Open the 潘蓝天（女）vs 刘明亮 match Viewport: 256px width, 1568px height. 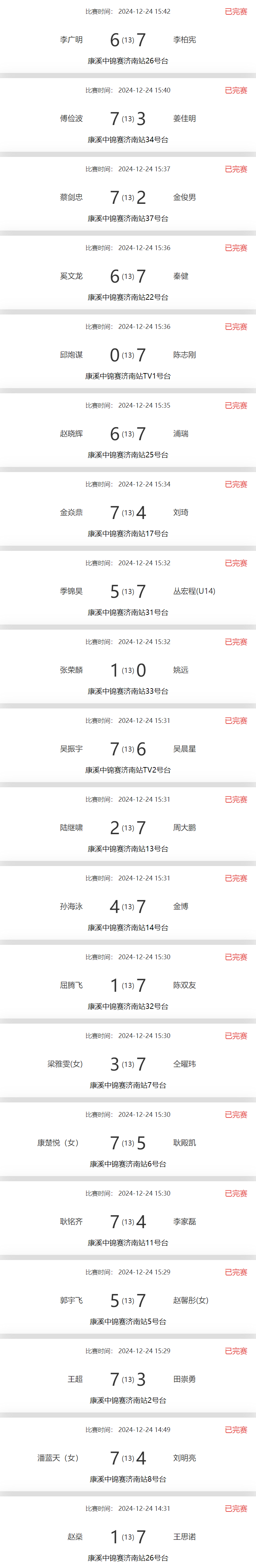(x=128, y=1458)
